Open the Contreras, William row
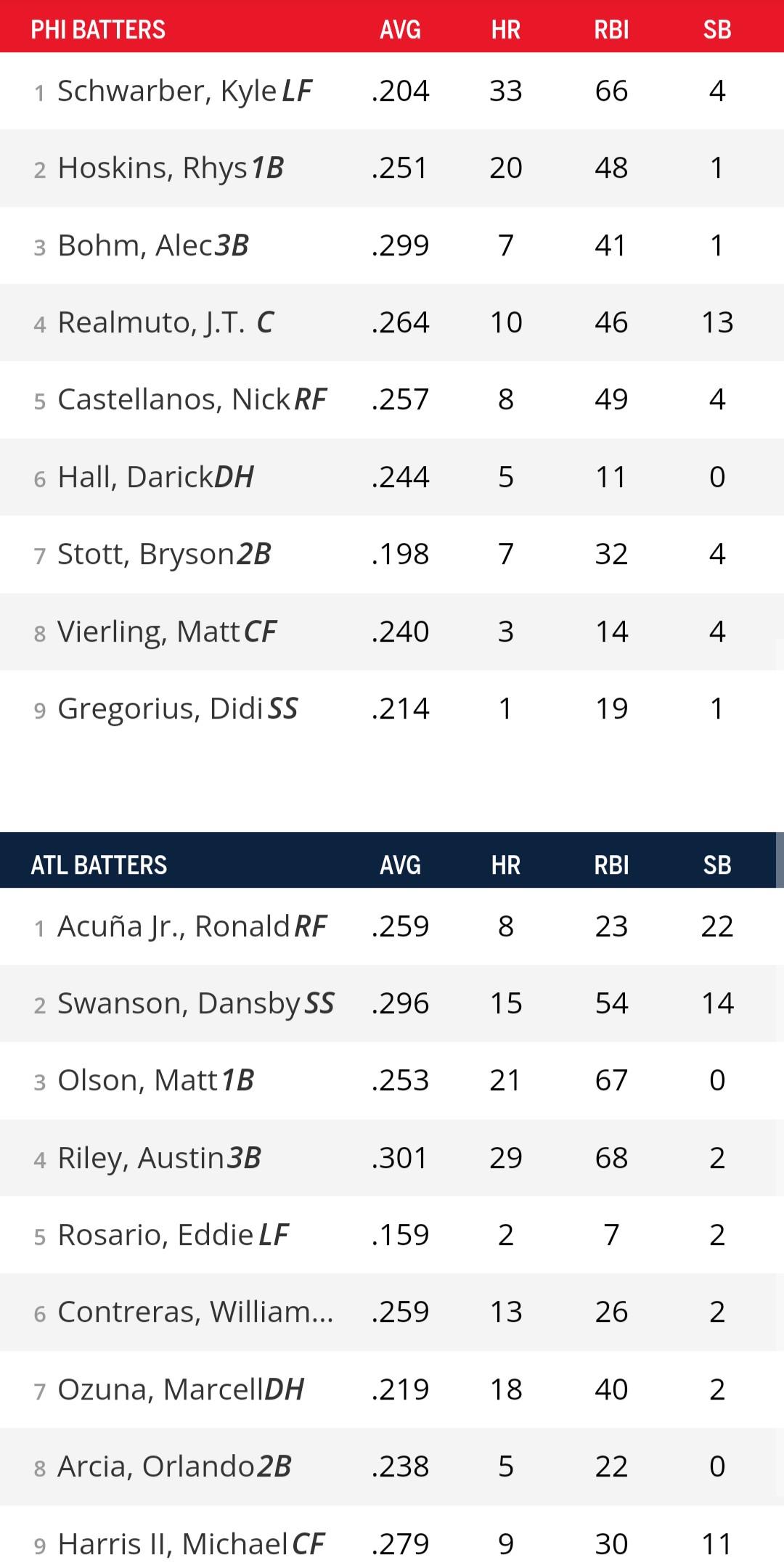This screenshot has width=784, height=1568. tap(195, 1312)
